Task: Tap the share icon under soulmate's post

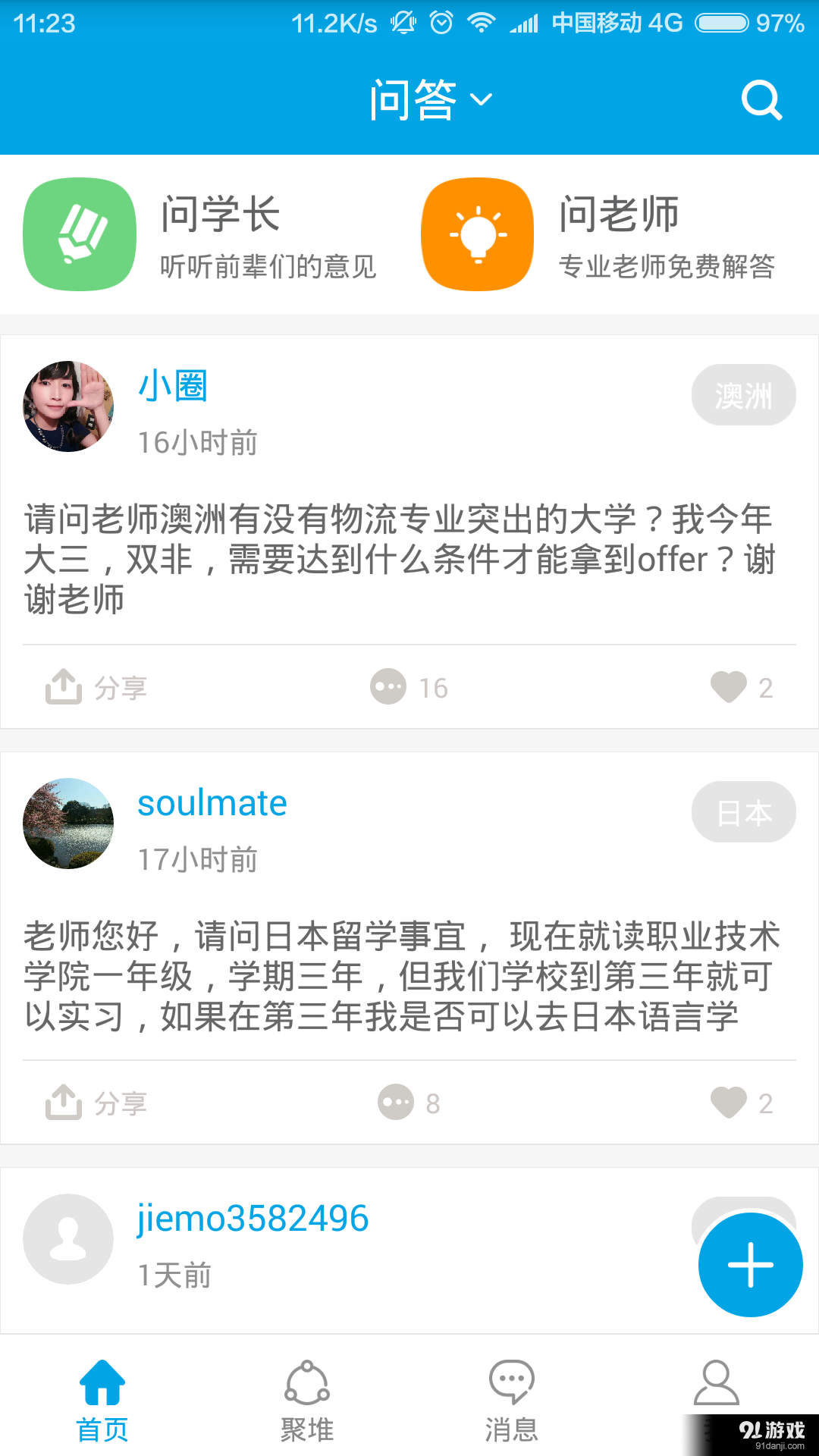Action: tap(64, 1102)
